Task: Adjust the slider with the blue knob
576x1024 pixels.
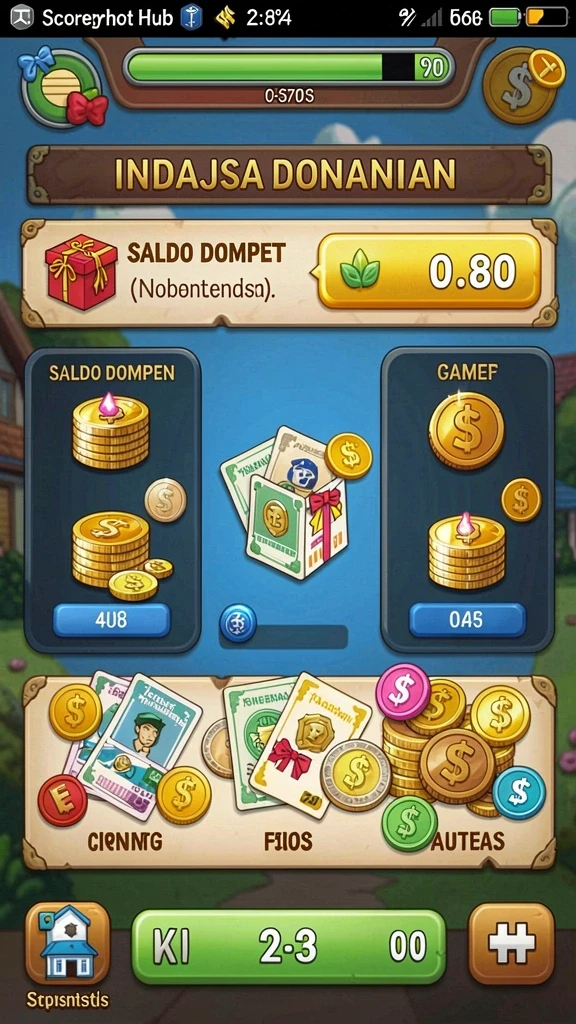Action: click(x=283, y=626)
